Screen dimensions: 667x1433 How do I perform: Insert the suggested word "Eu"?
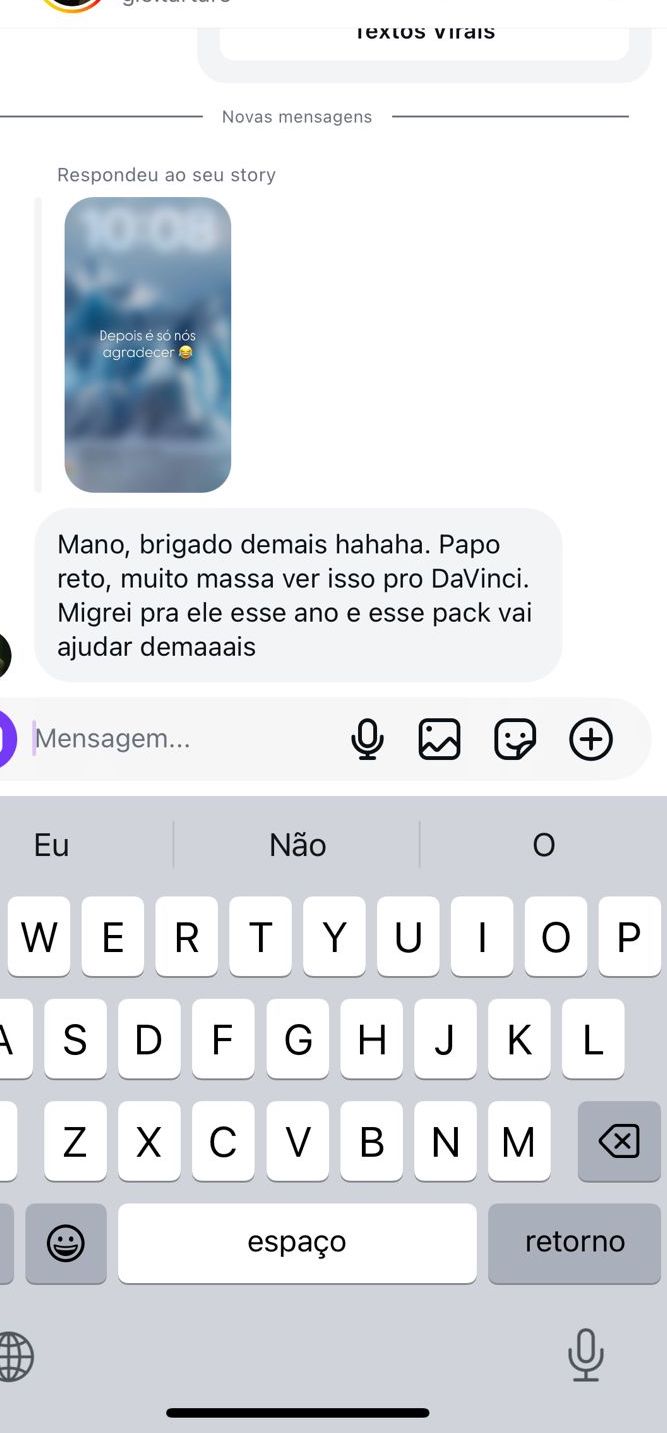(x=52, y=845)
